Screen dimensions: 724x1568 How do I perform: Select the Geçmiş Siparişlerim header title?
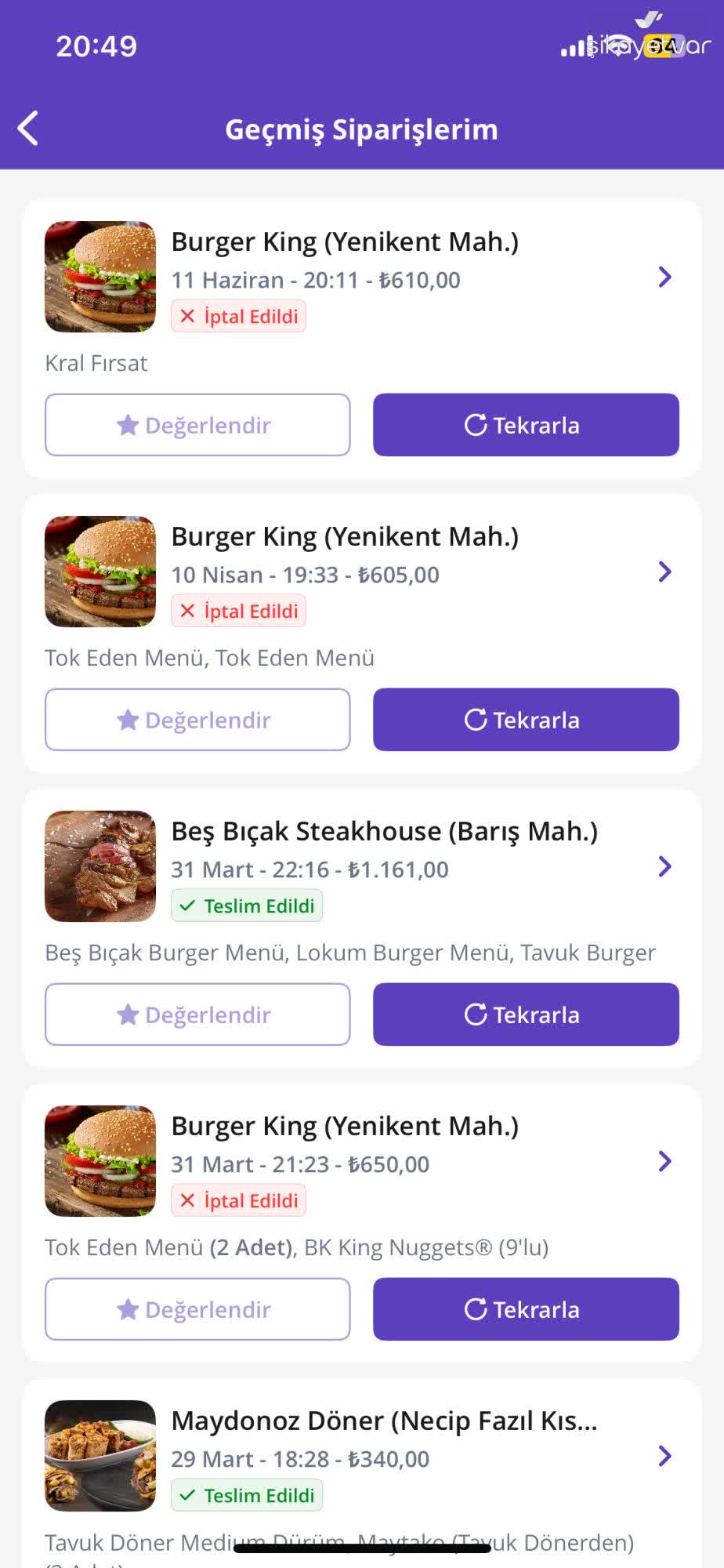click(x=362, y=129)
